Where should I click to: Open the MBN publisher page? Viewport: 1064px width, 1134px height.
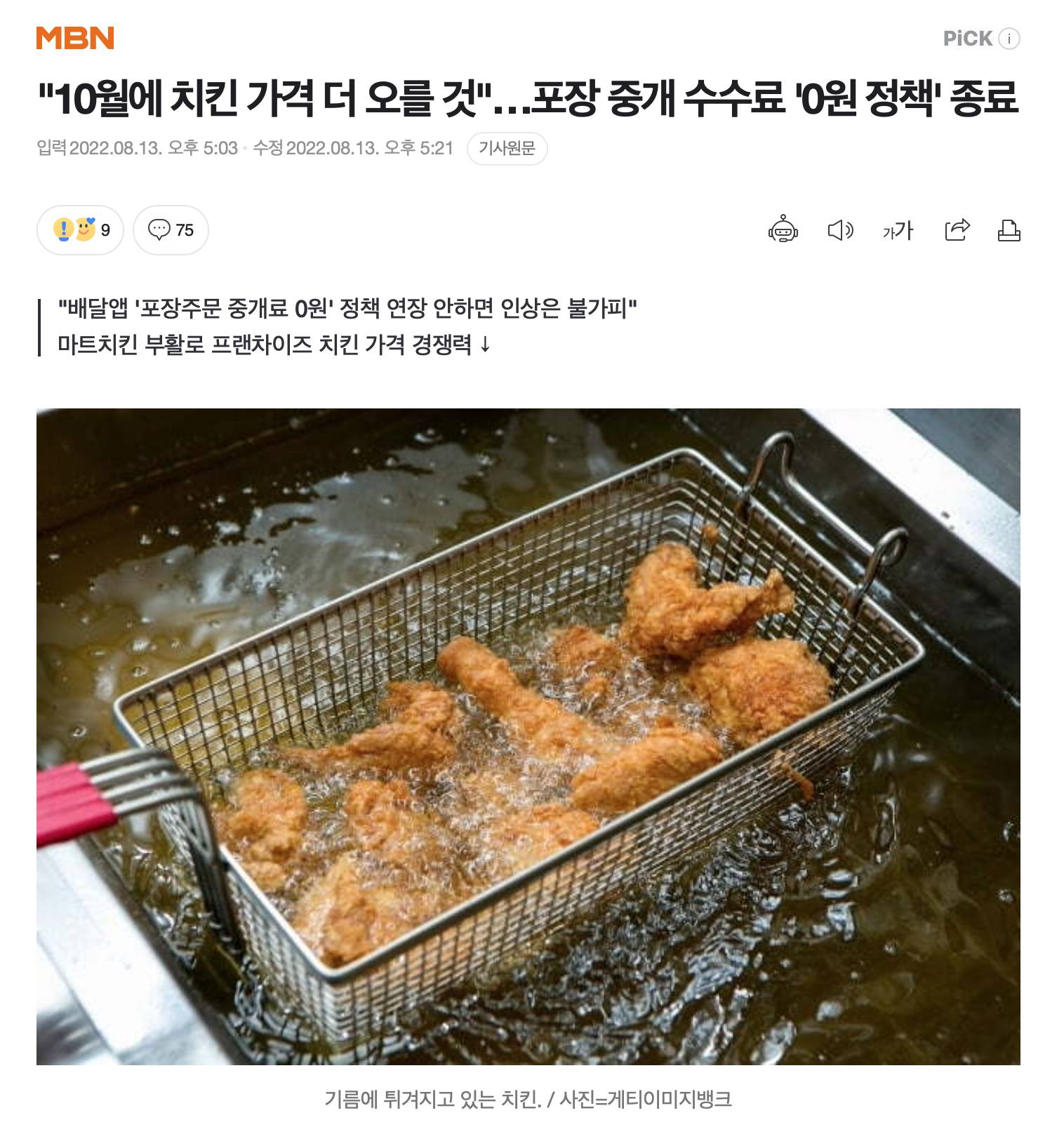pos(75,38)
